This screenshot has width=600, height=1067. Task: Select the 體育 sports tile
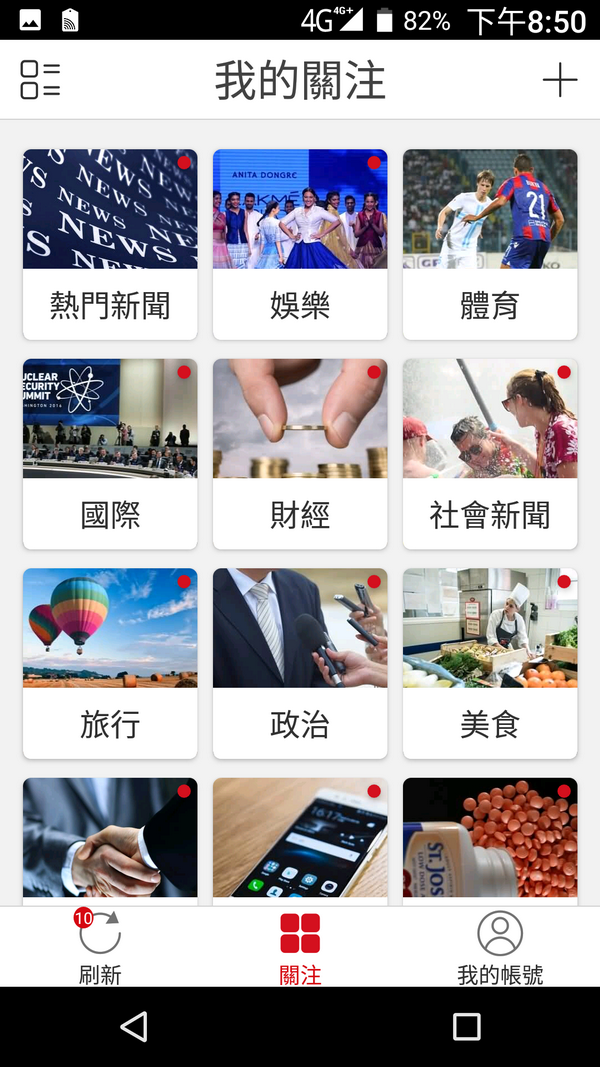point(490,245)
